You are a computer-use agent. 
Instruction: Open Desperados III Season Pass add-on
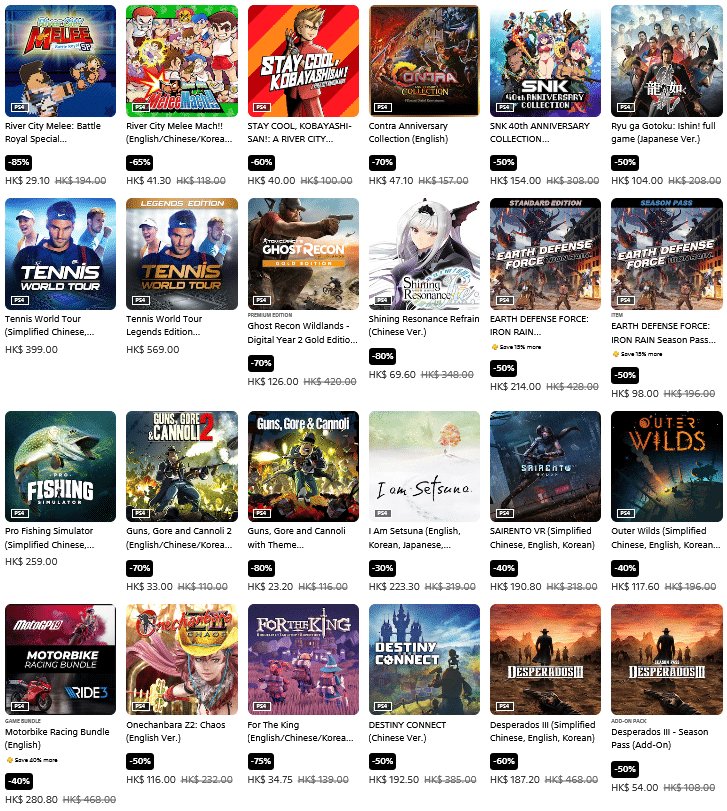click(x=666, y=658)
